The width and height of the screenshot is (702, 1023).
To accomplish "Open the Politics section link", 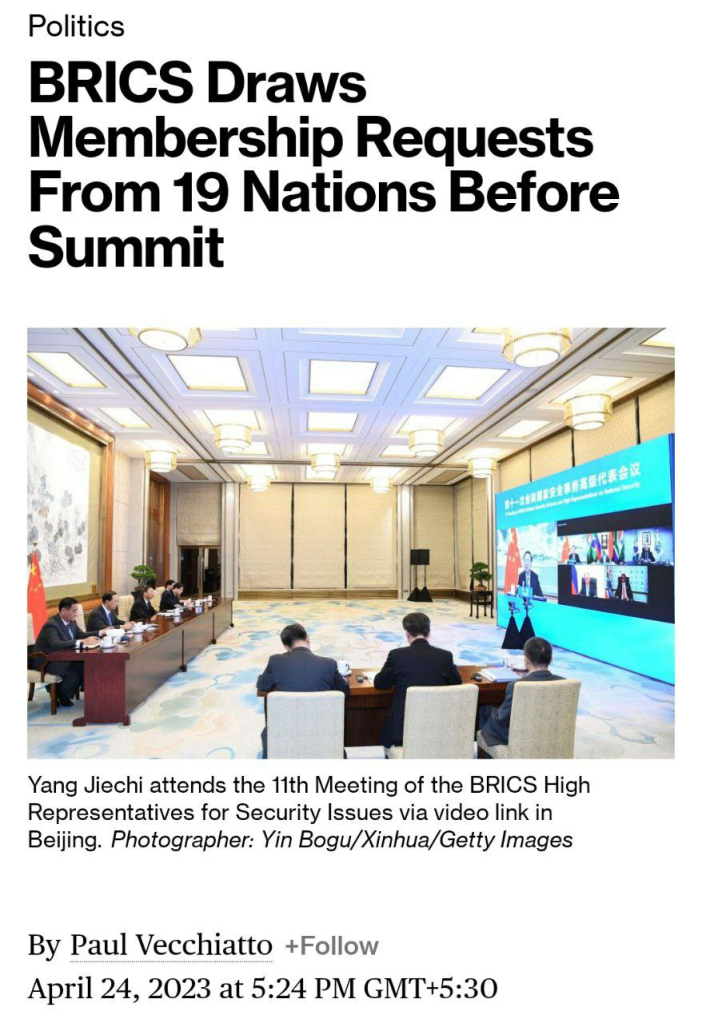I will [76, 26].
